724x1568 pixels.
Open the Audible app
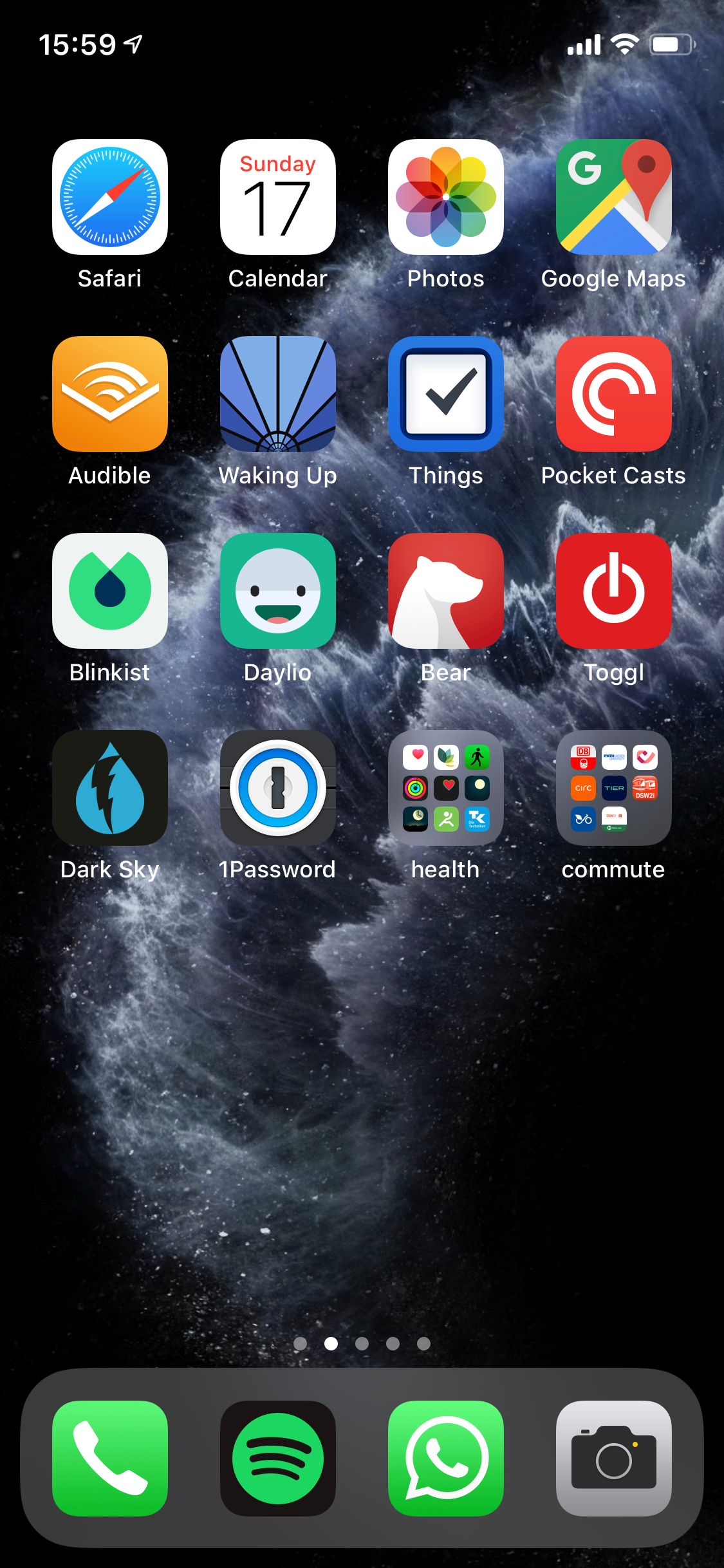point(110,394)
